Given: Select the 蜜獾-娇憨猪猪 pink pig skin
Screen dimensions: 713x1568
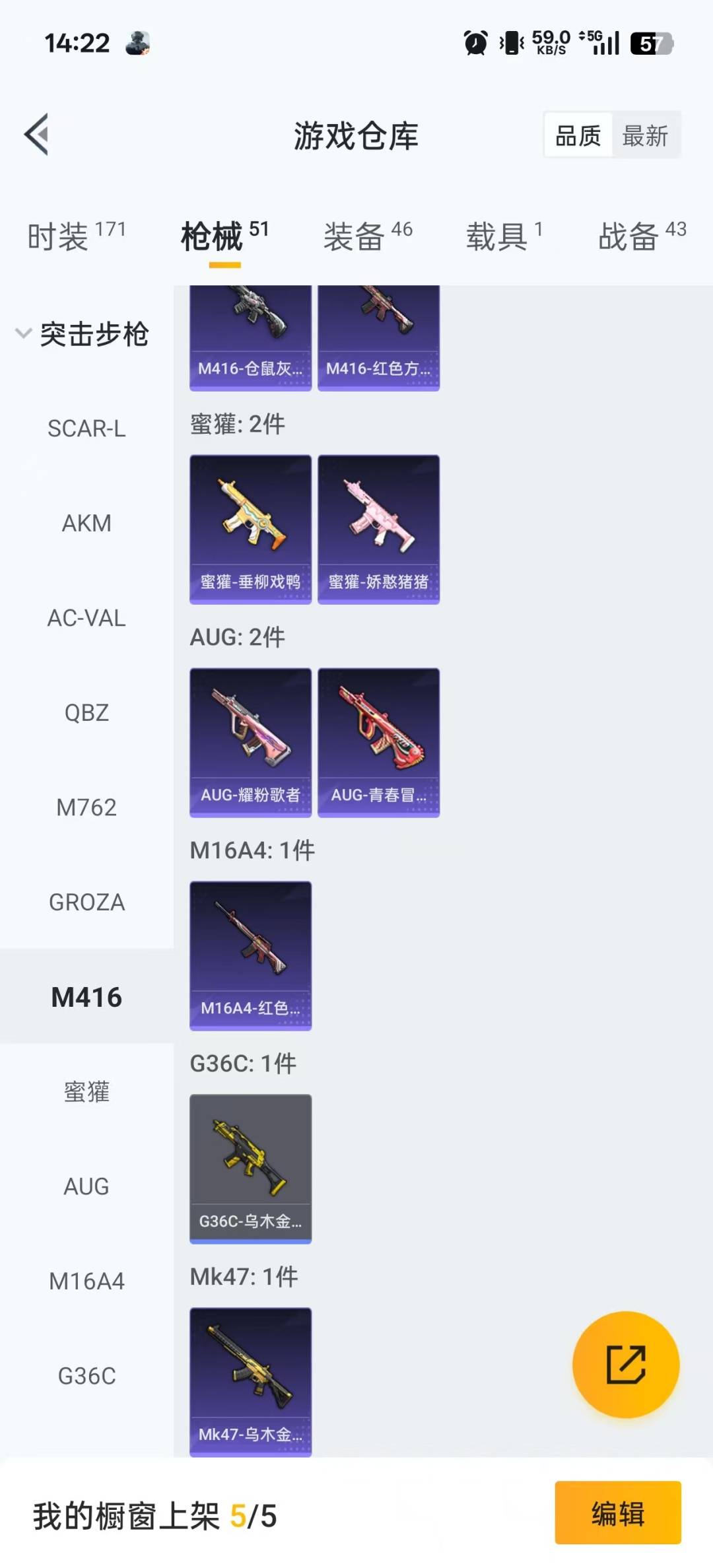Looking at the screenshot, I should tap(378, 528).
